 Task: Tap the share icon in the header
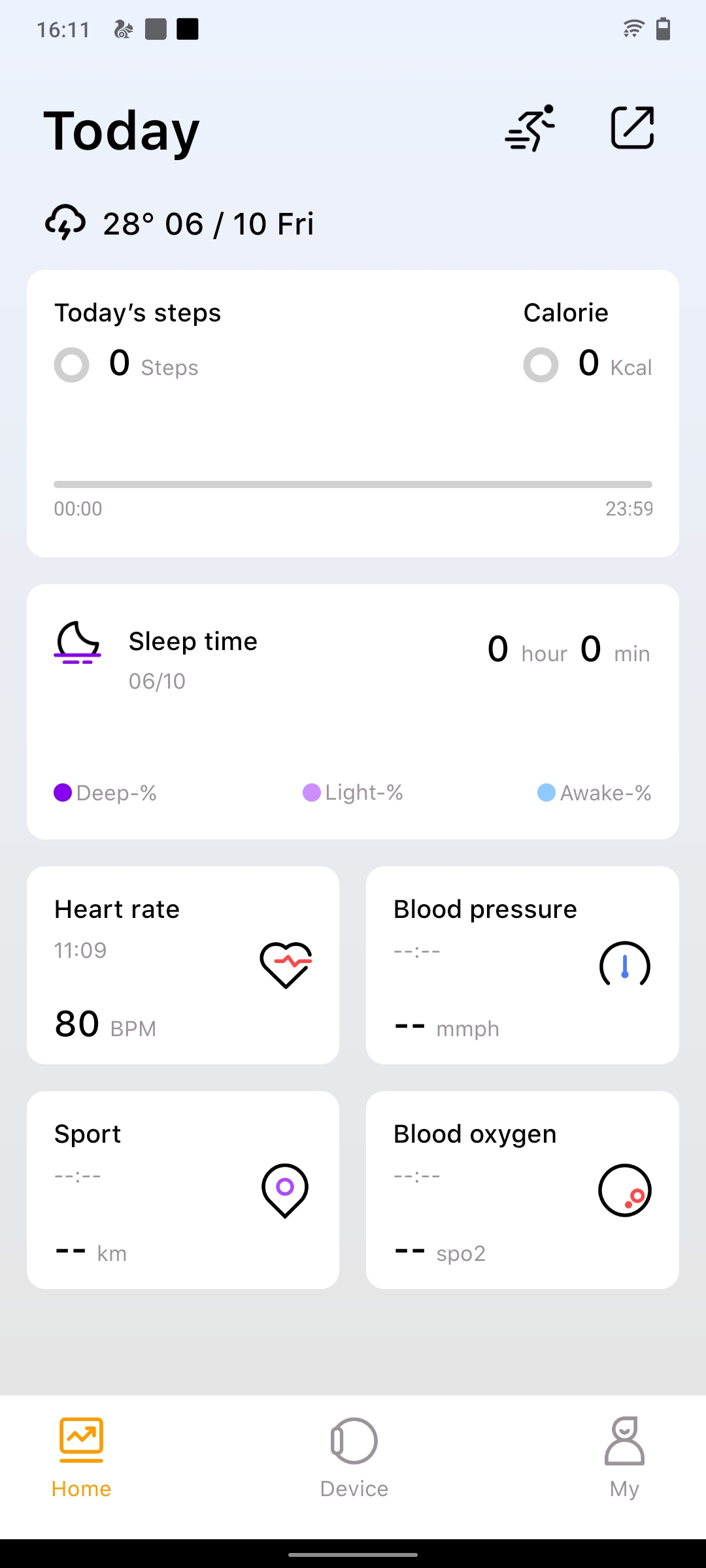point(632,128)
